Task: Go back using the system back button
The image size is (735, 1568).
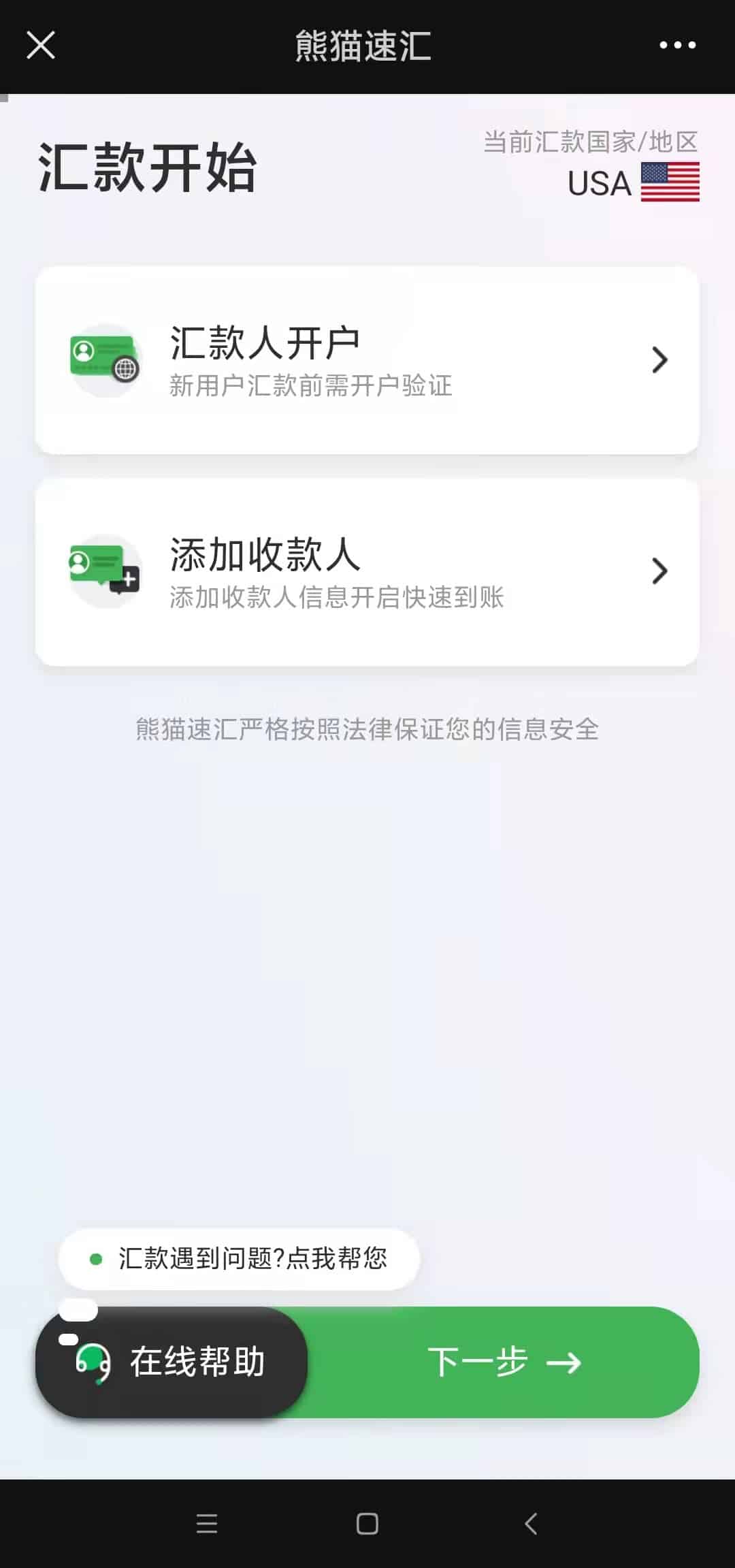Action: 531,1524
